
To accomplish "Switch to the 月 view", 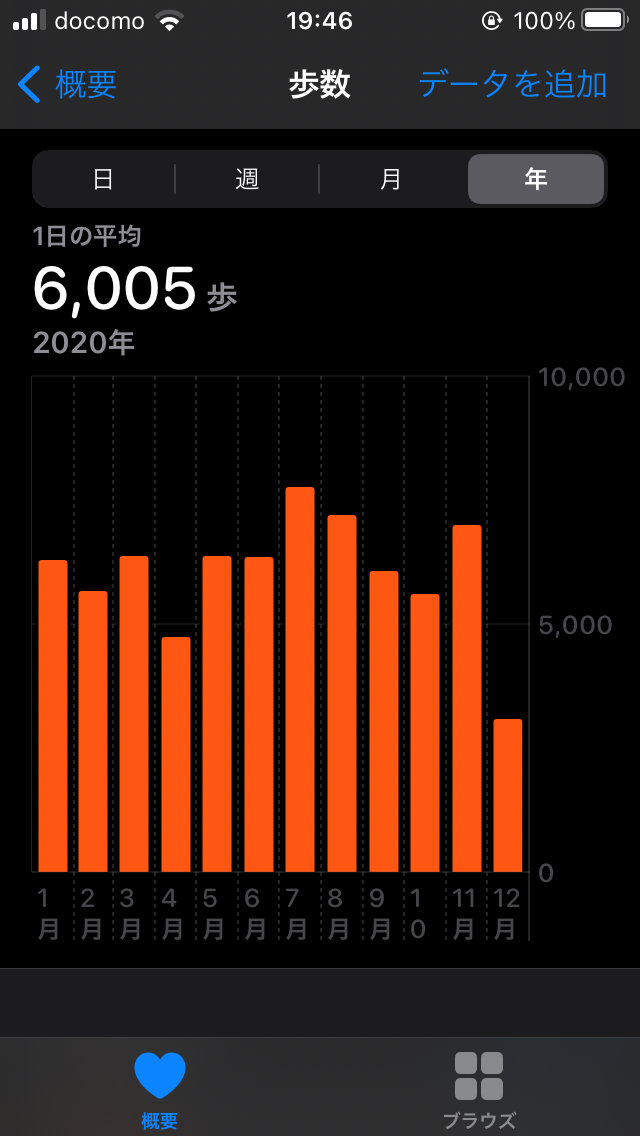I will click(x=391, y=179).
